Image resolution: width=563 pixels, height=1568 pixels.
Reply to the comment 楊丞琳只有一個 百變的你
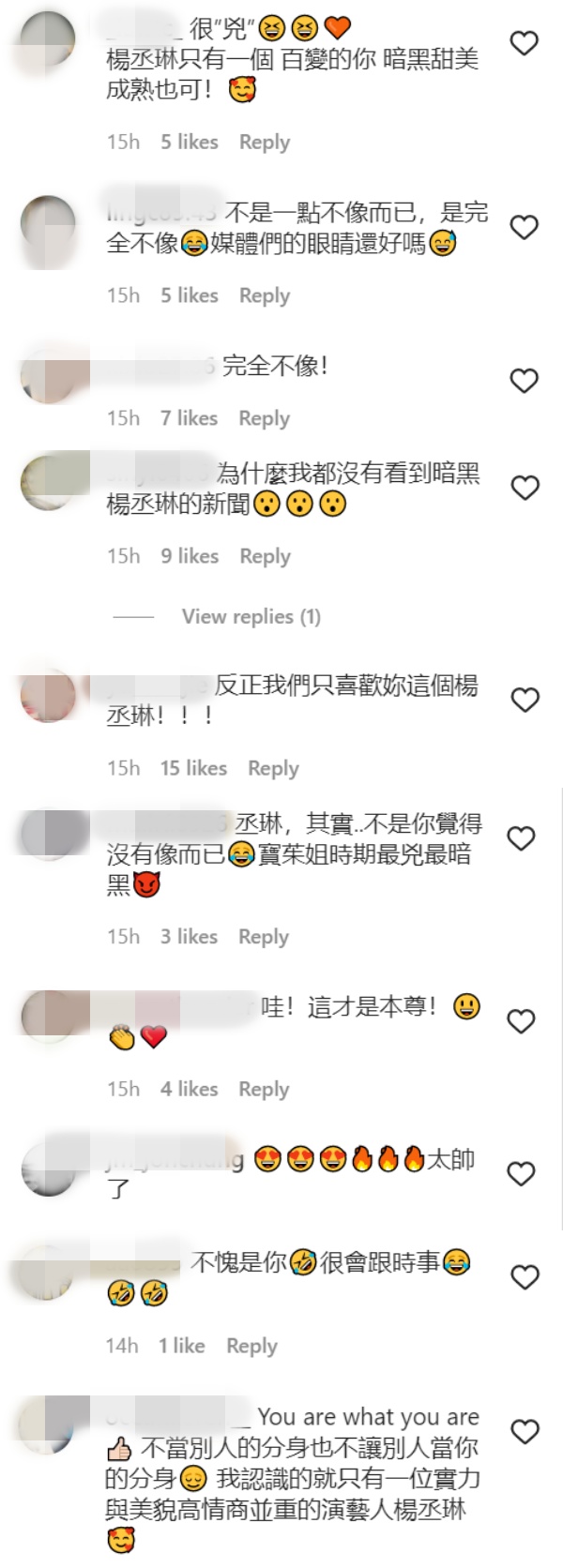point(264,143)
